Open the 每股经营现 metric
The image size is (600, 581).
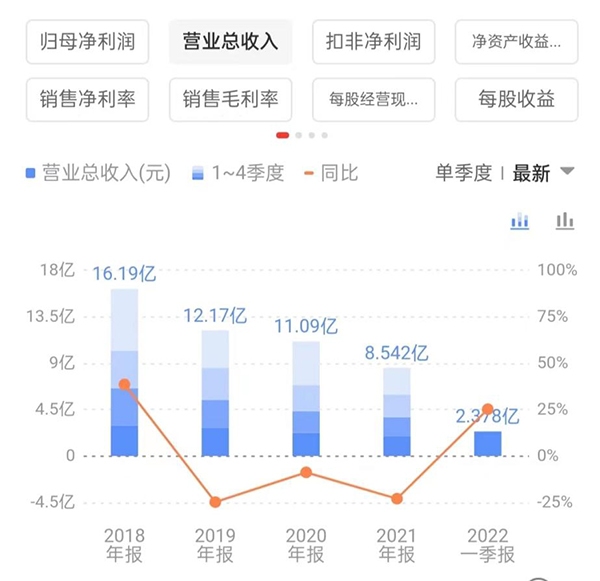[373, 99]
